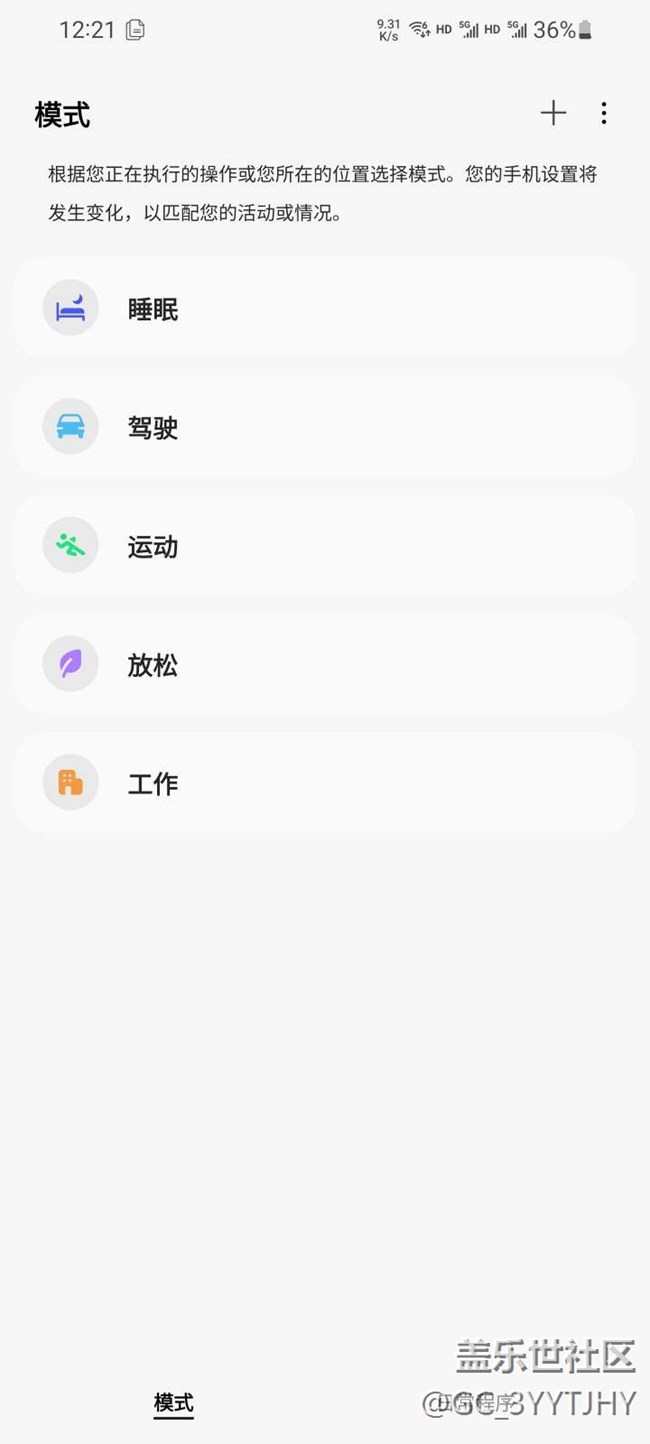Open the more options menu

603,113
